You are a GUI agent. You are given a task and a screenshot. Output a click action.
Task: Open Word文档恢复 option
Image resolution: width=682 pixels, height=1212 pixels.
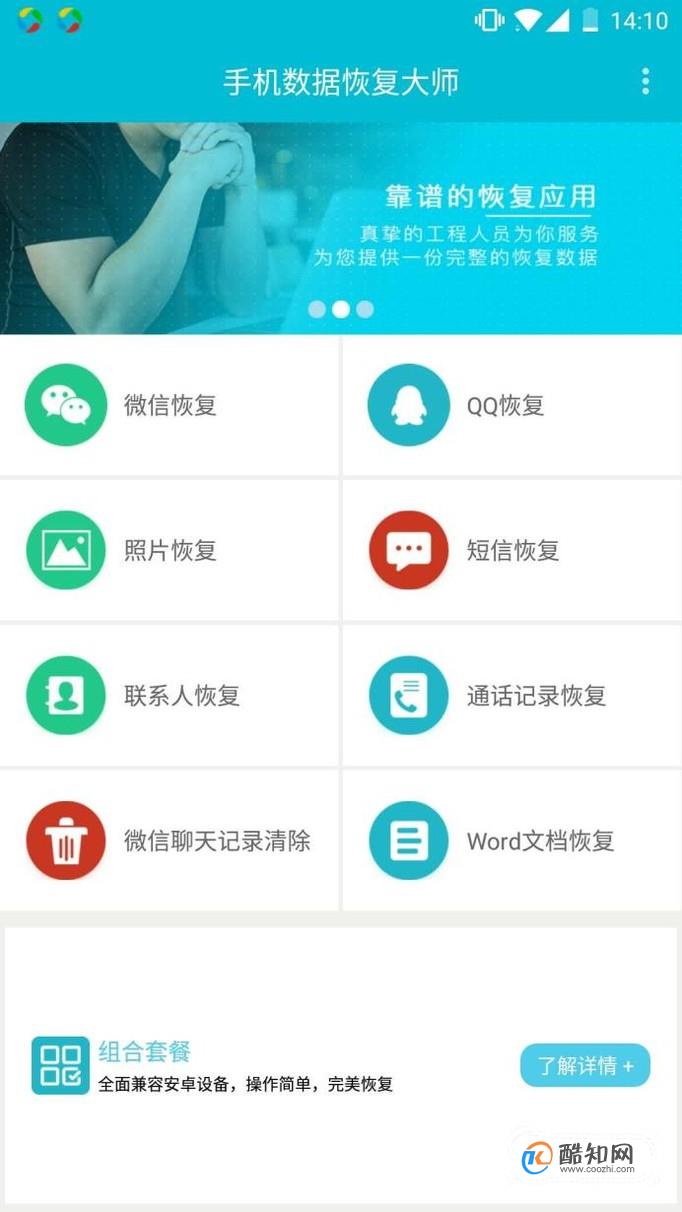click(512, 840)
